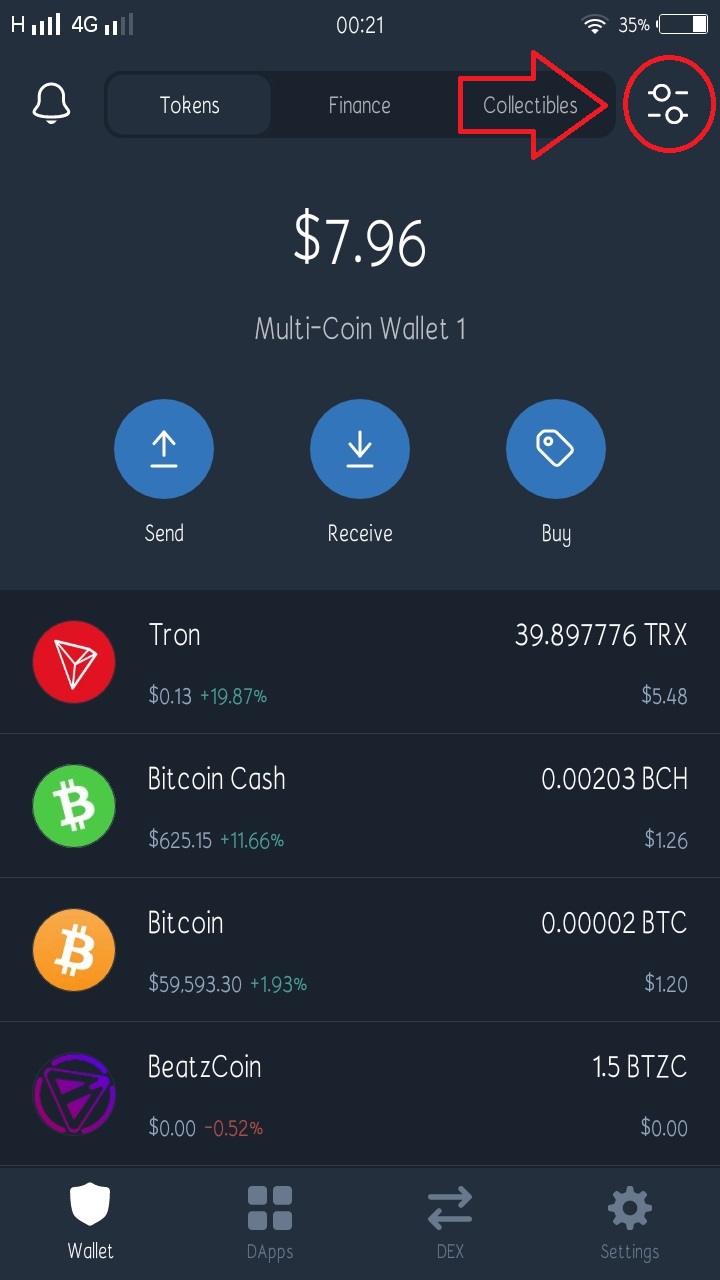Open the Tron token row
The image size is (720, 1280).
pos(360,662)
